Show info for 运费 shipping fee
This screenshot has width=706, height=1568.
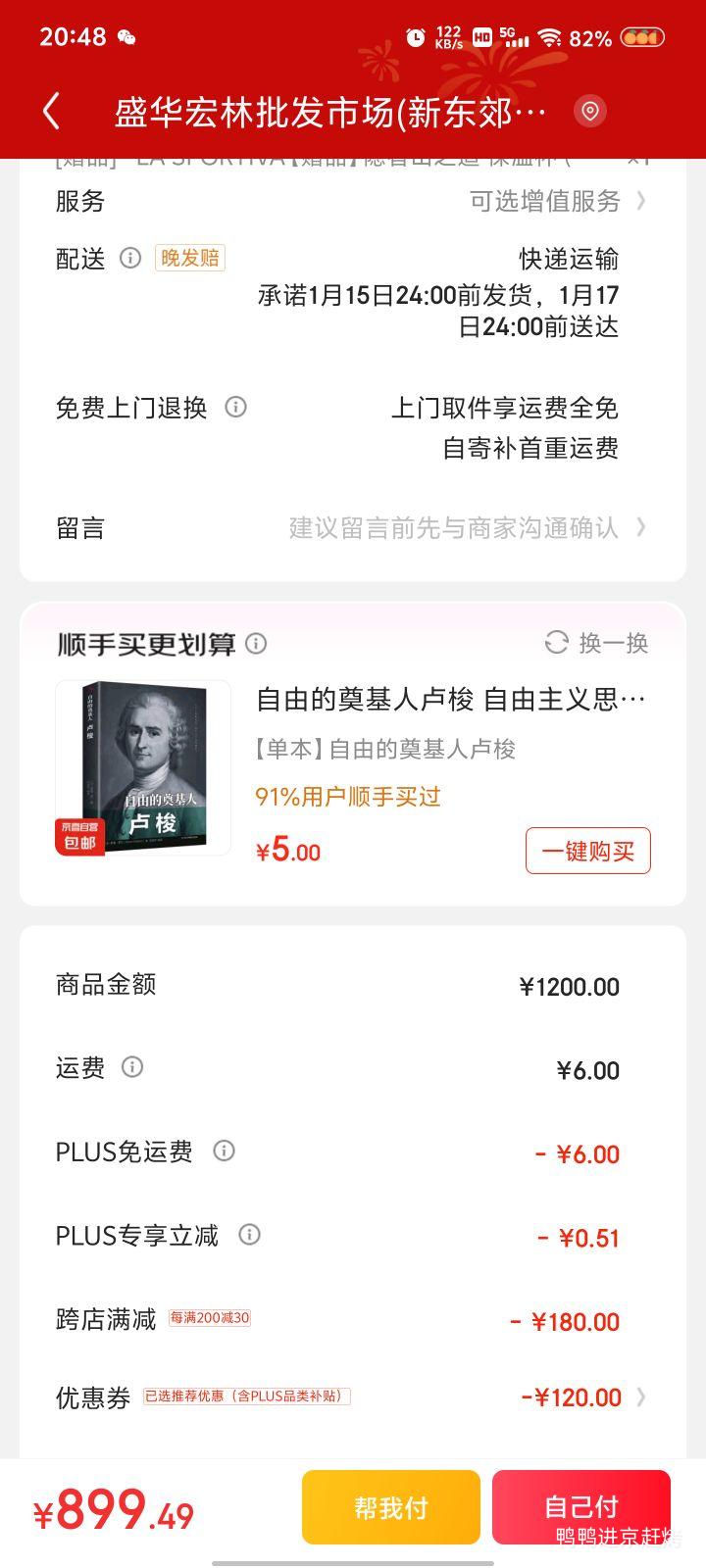132,1067
